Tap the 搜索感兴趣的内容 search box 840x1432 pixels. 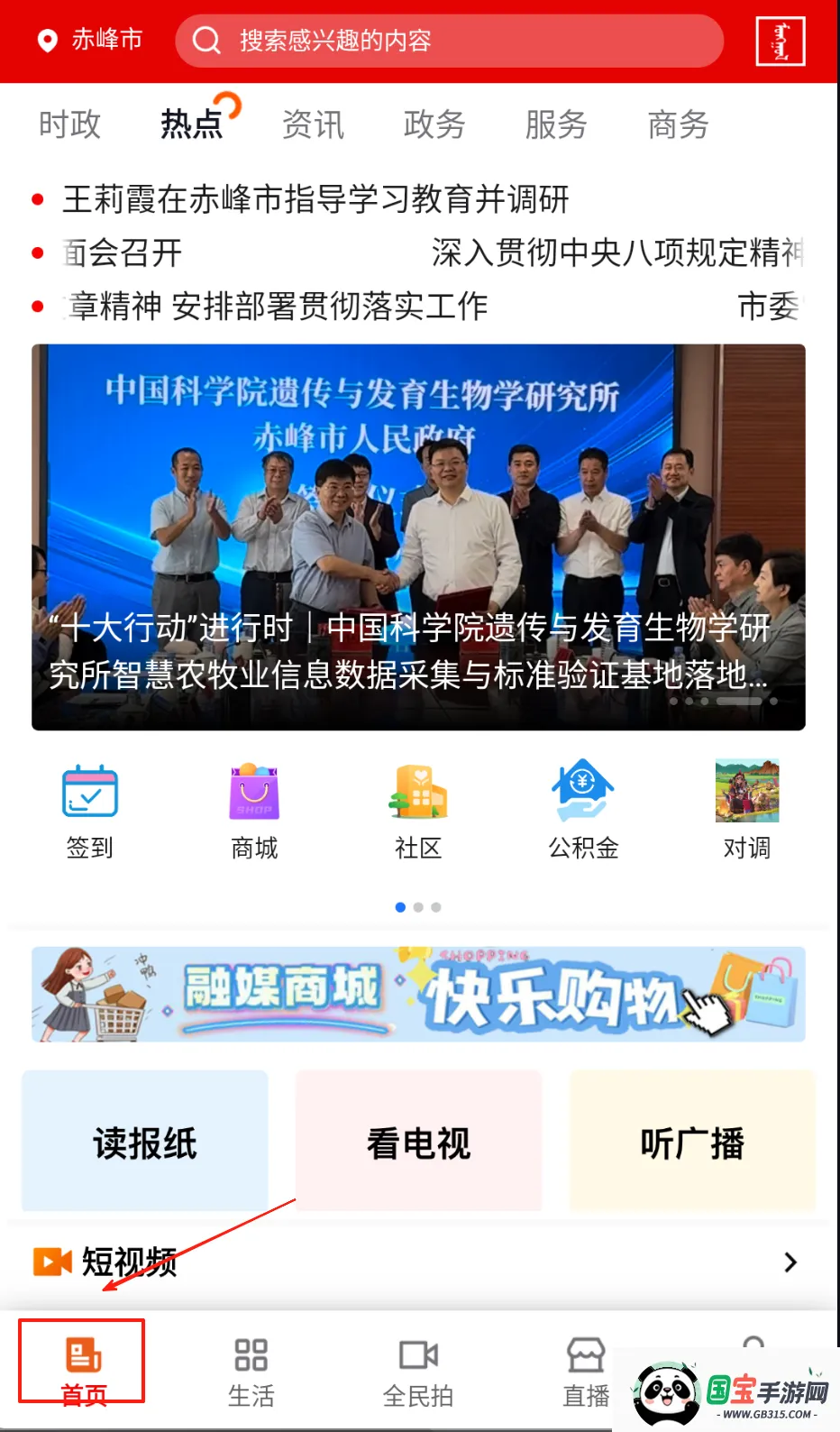pyautogui.click(x=449, y=41)
